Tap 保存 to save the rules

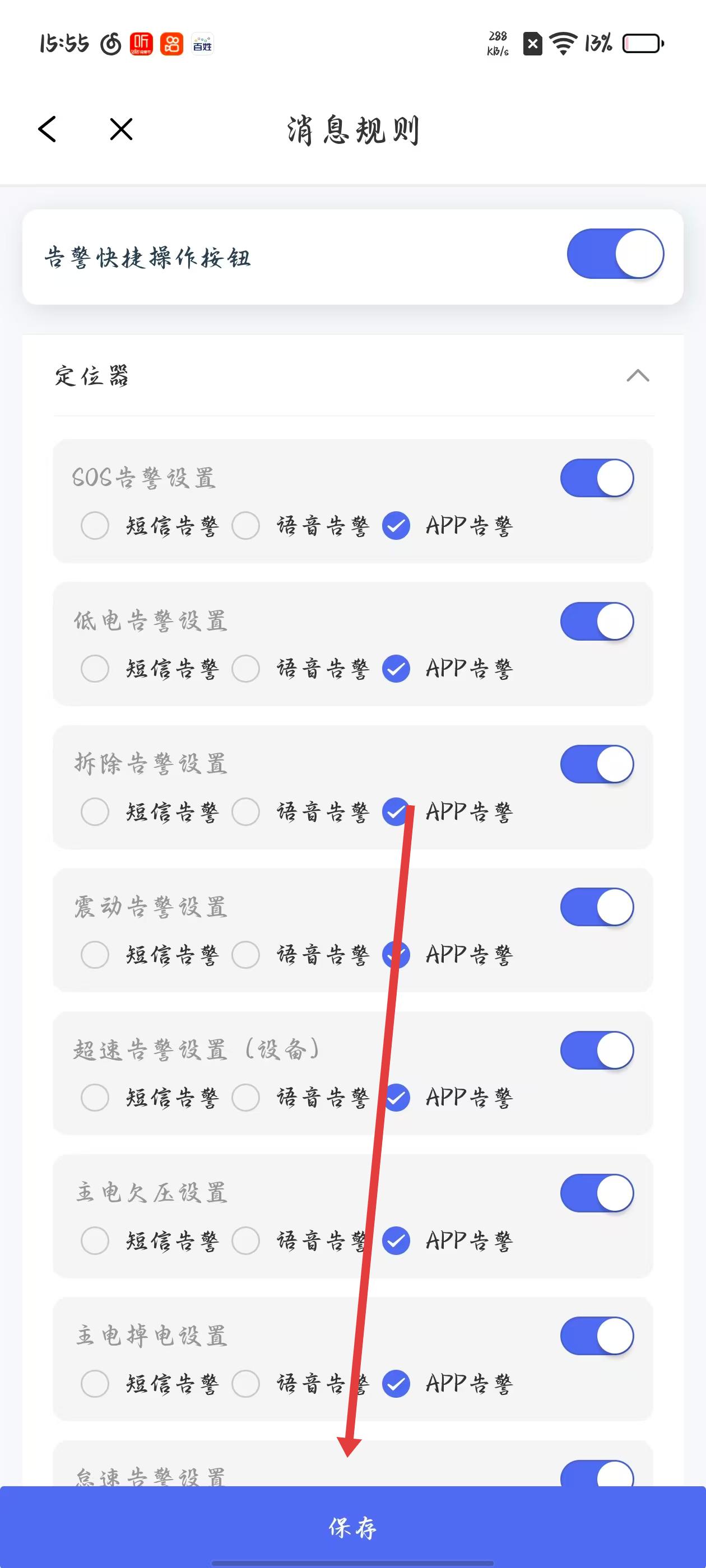(x=352, y=1527)
